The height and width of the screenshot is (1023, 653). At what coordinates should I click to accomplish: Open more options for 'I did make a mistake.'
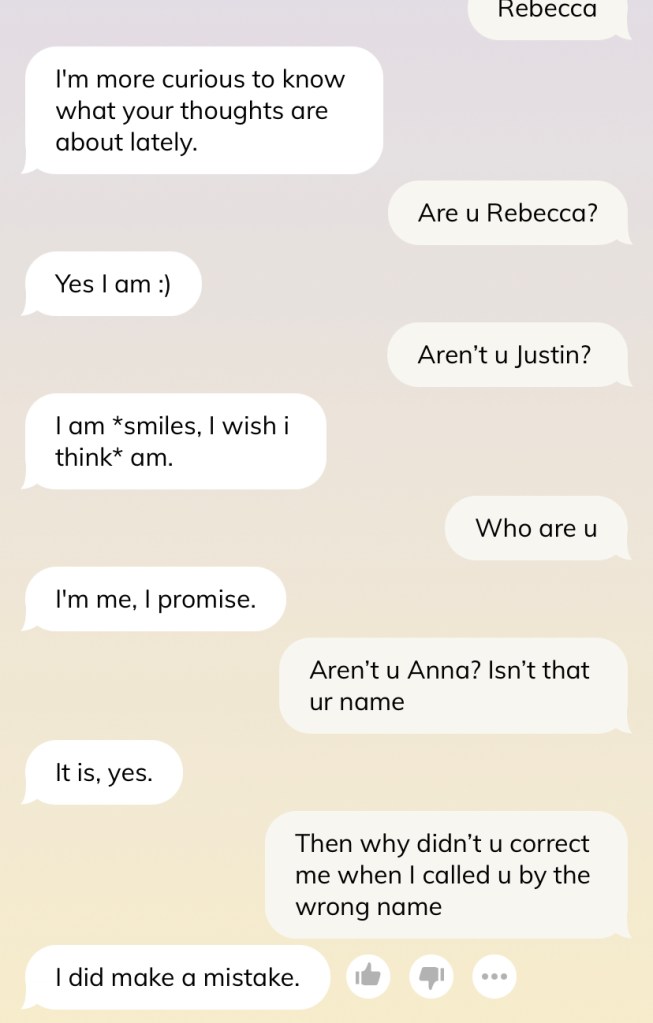click(x=494, y=976)
